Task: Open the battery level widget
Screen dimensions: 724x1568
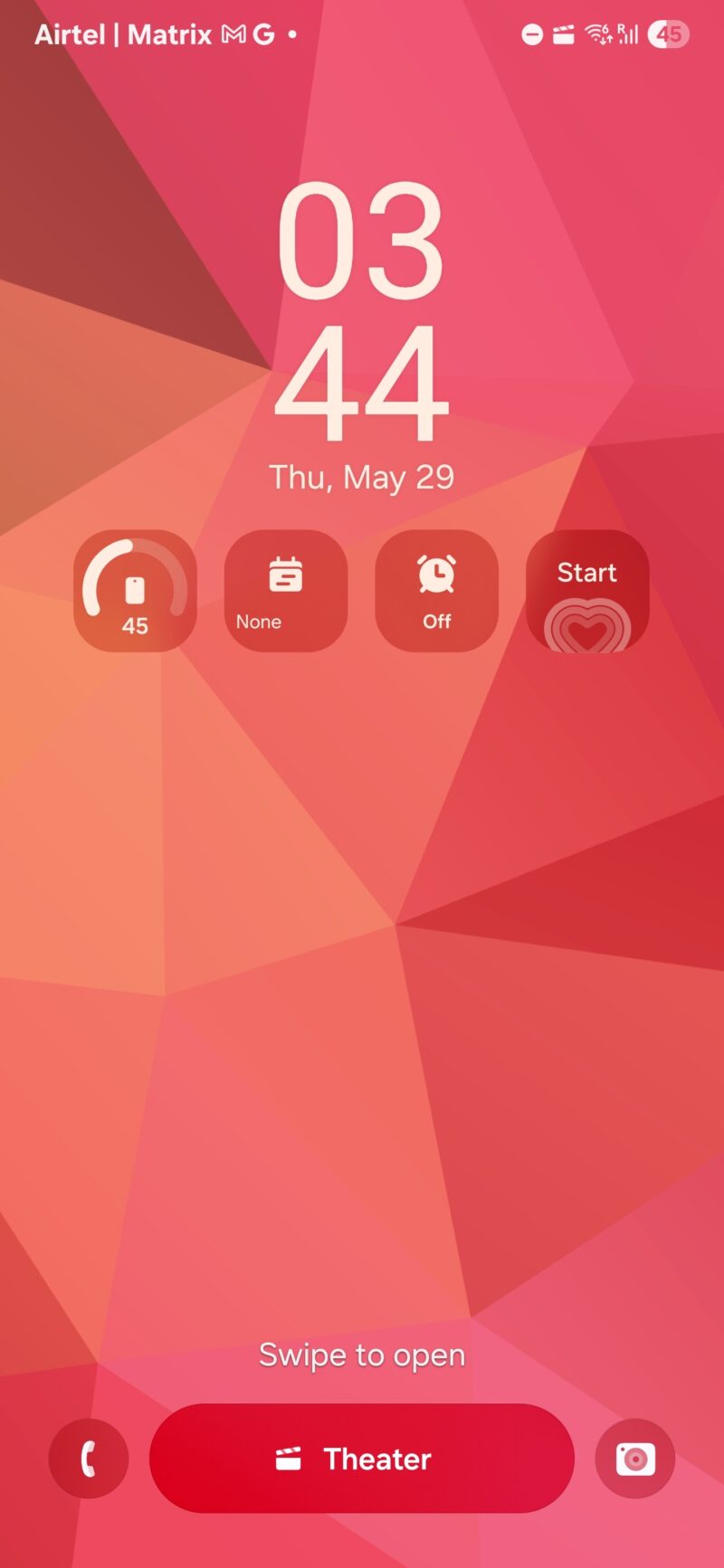Action: pyautogui.click(x=135, y=591)
